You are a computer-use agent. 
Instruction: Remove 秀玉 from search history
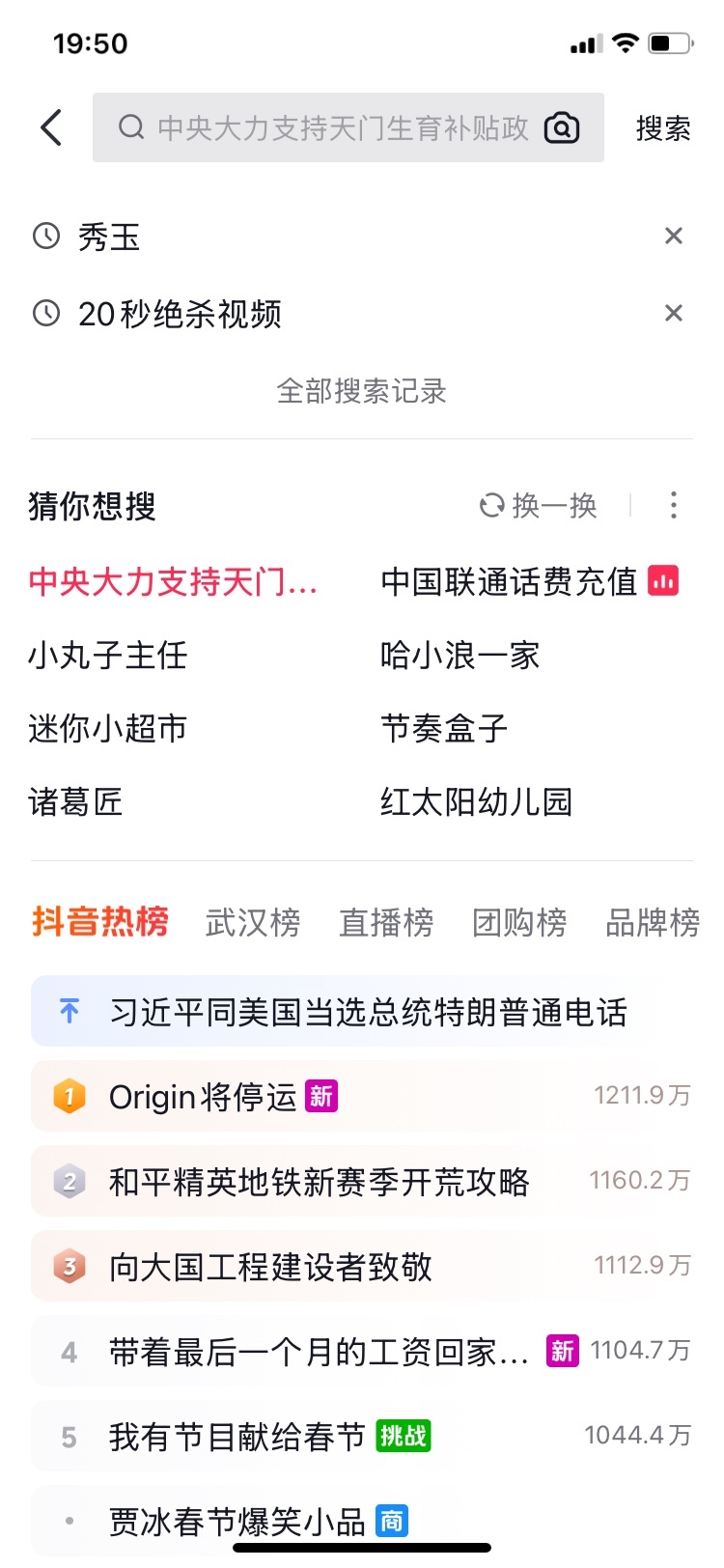click(x=674, y=237)
